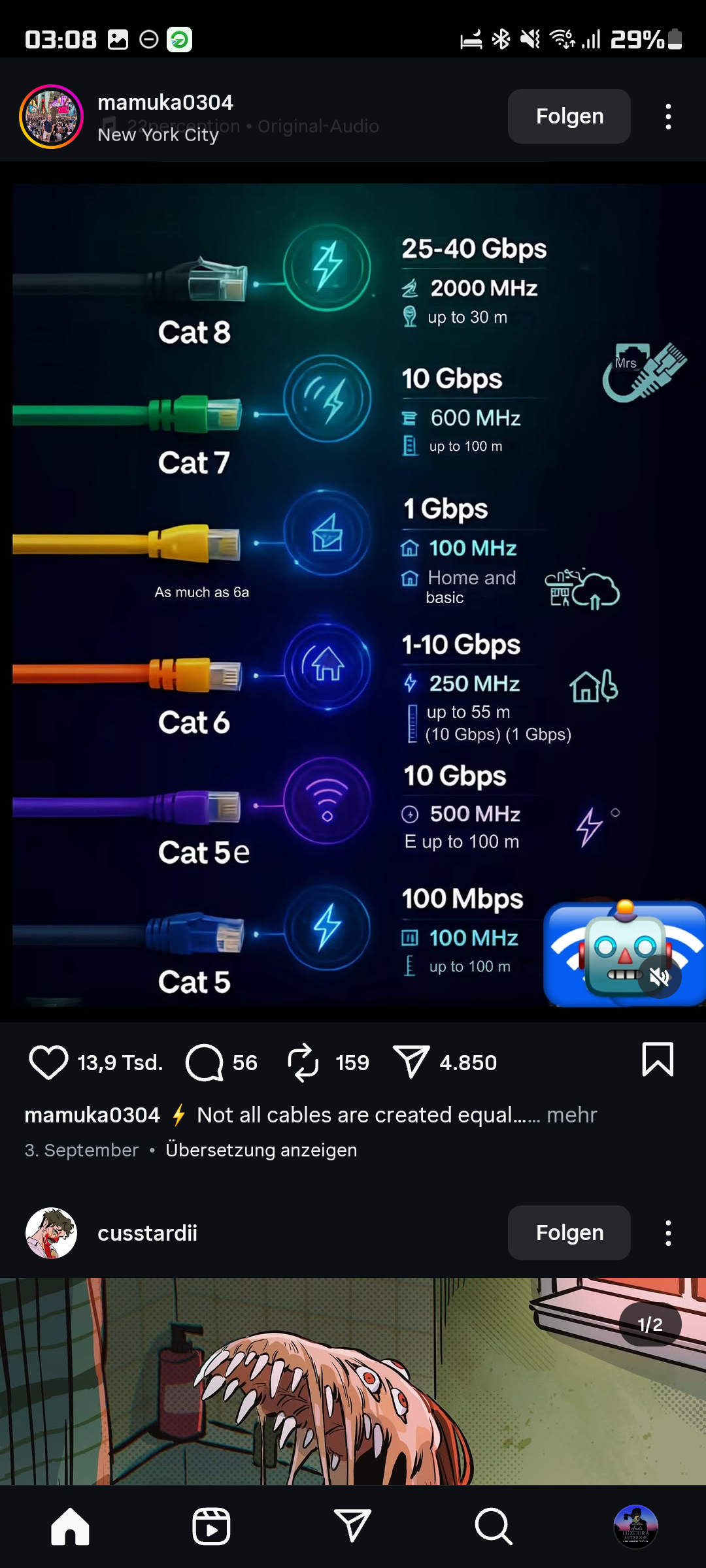Open my profile tab
Screen dimensions: 706x1568
[x=635, y=1526]
